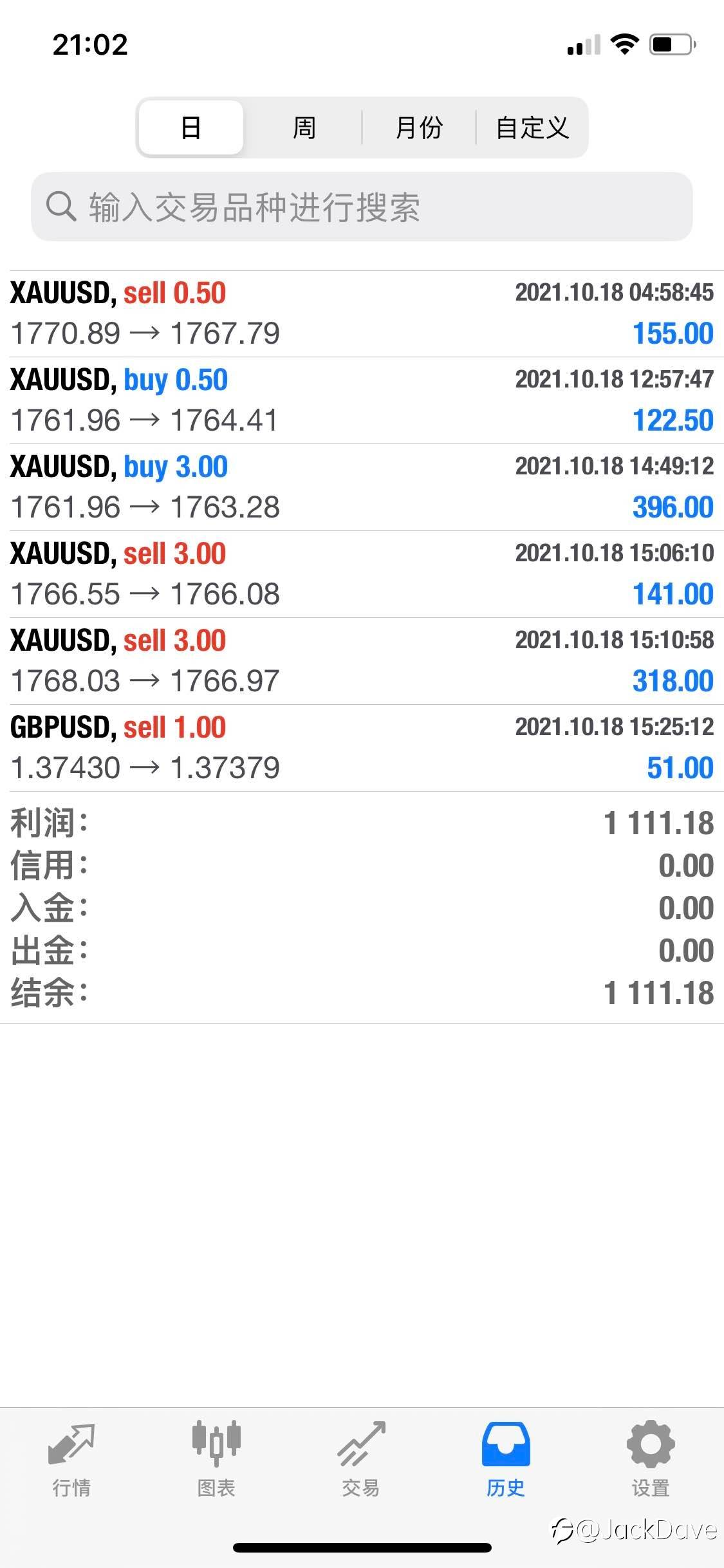Open the GBPUSD sell 1.00 trade
Viewport: 724px width, 1568px height.
coord(362,748)
